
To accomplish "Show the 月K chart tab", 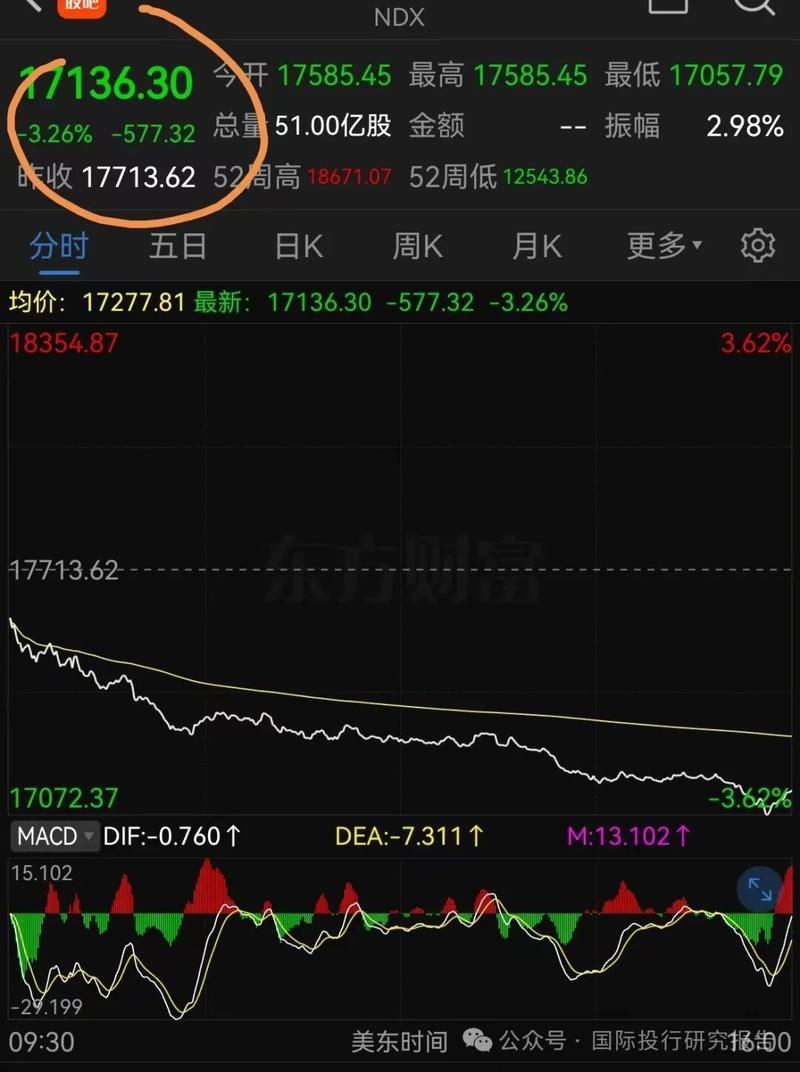I will coord(537,245).
